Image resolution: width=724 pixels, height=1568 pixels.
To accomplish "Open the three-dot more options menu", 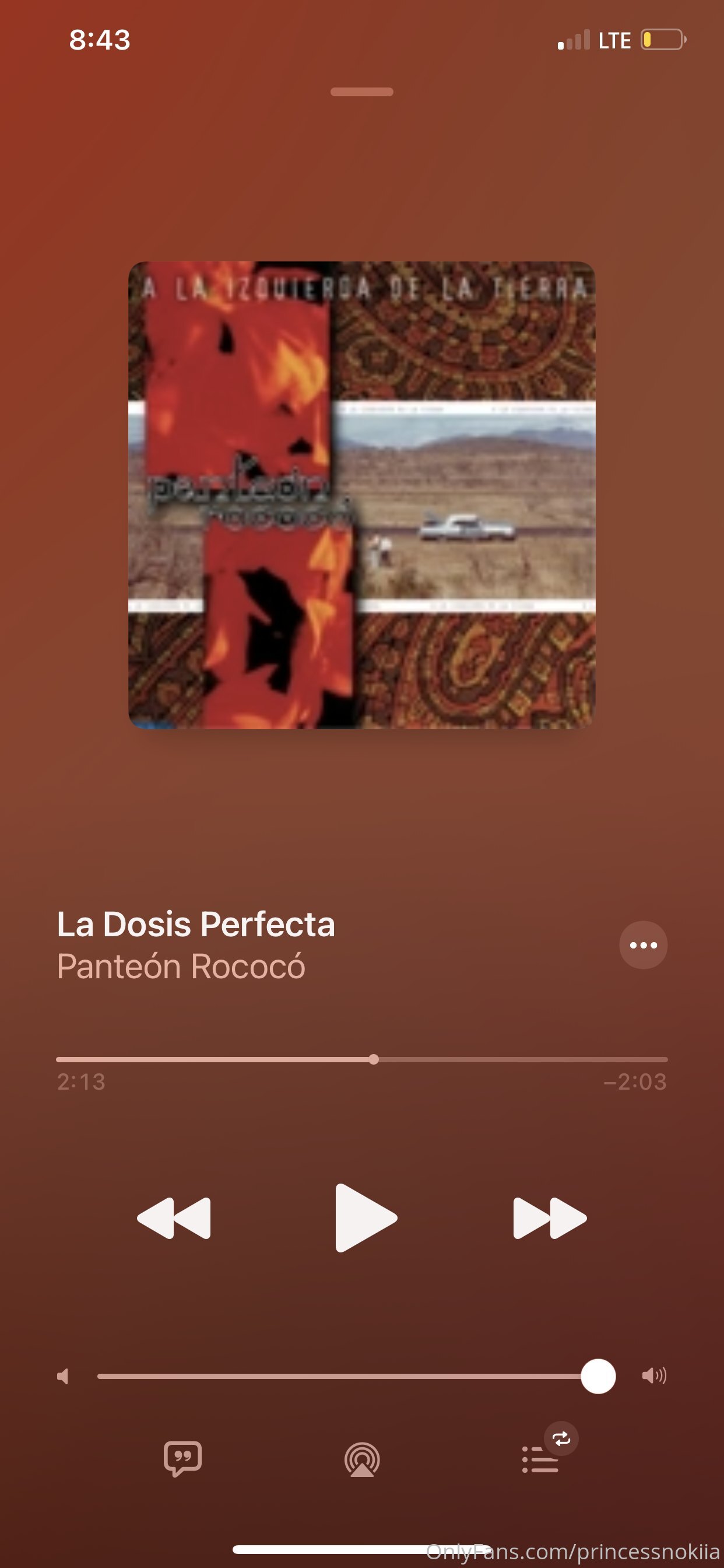I will point(643,946).
